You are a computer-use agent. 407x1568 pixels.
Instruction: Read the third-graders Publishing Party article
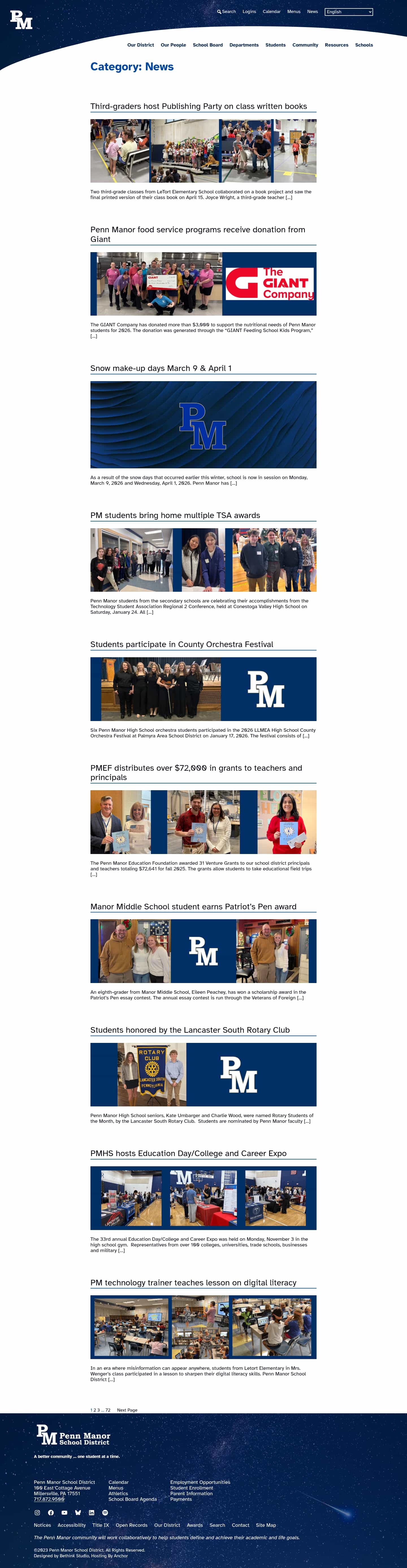(198, 106)
